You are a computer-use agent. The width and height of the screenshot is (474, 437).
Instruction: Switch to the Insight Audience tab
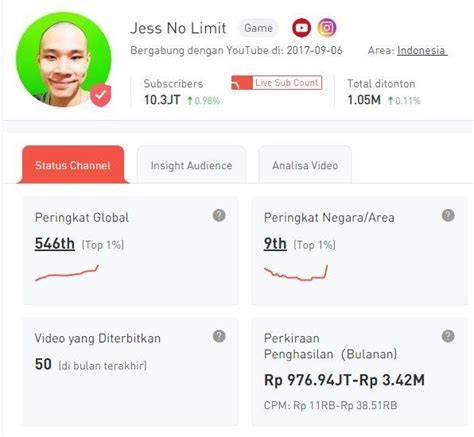pos(191,165)
